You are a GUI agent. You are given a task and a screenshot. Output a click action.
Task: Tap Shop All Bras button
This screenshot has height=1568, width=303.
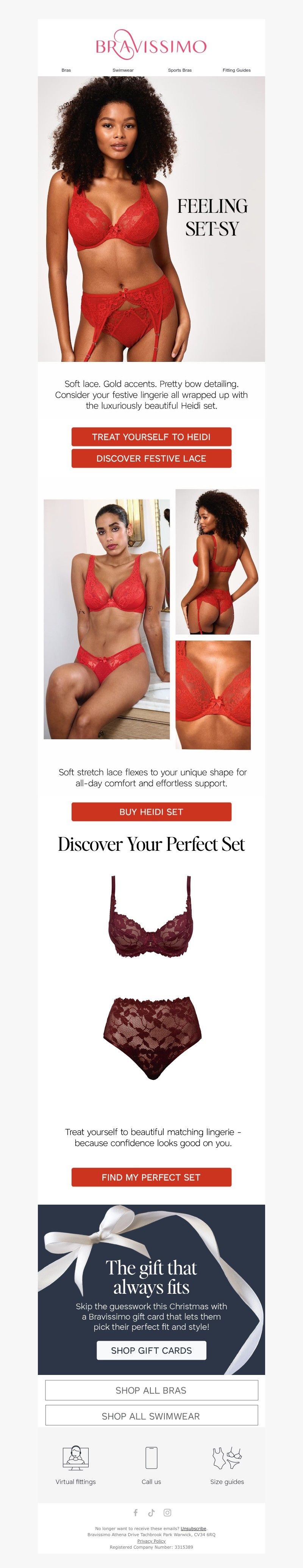click(x=151, y=1390)
